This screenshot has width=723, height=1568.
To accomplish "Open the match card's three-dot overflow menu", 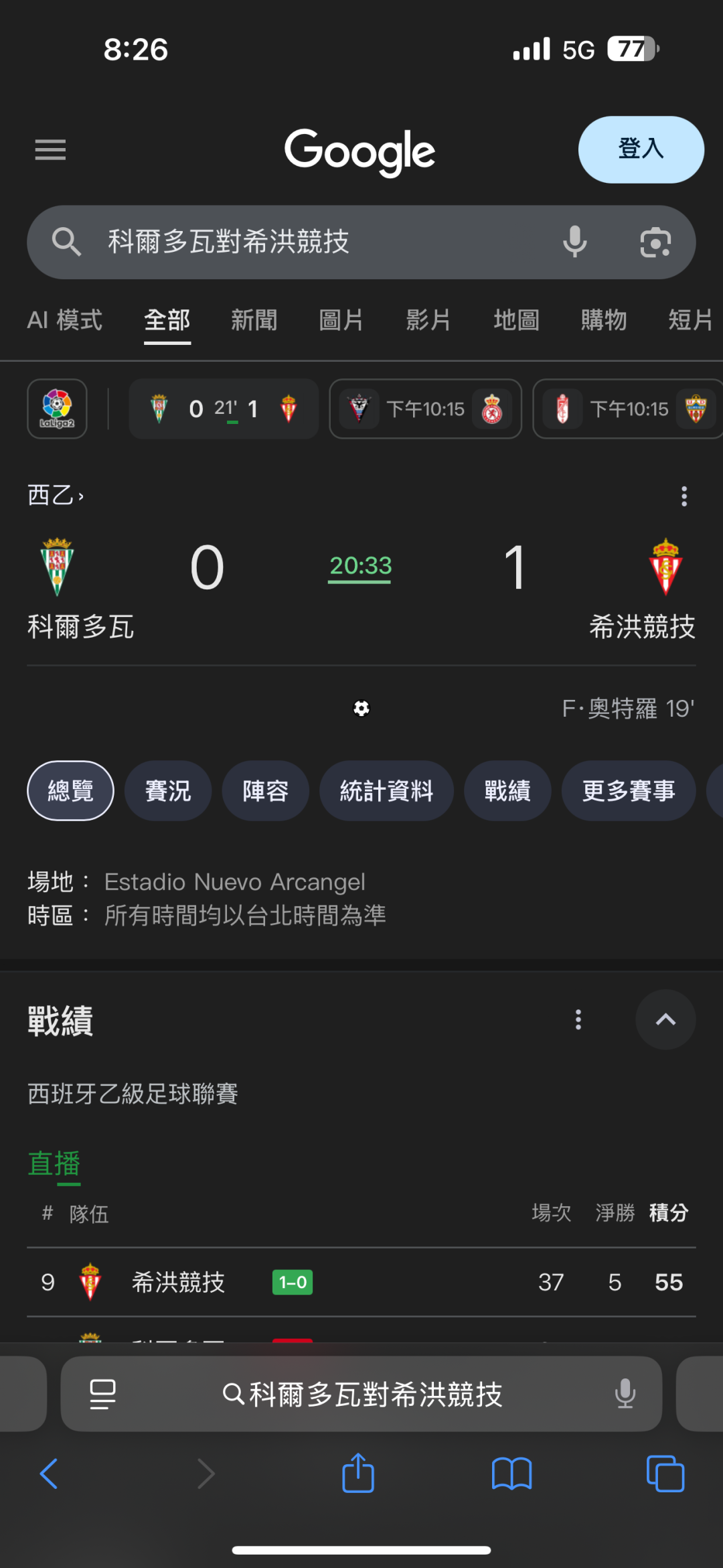I will 684,496.
